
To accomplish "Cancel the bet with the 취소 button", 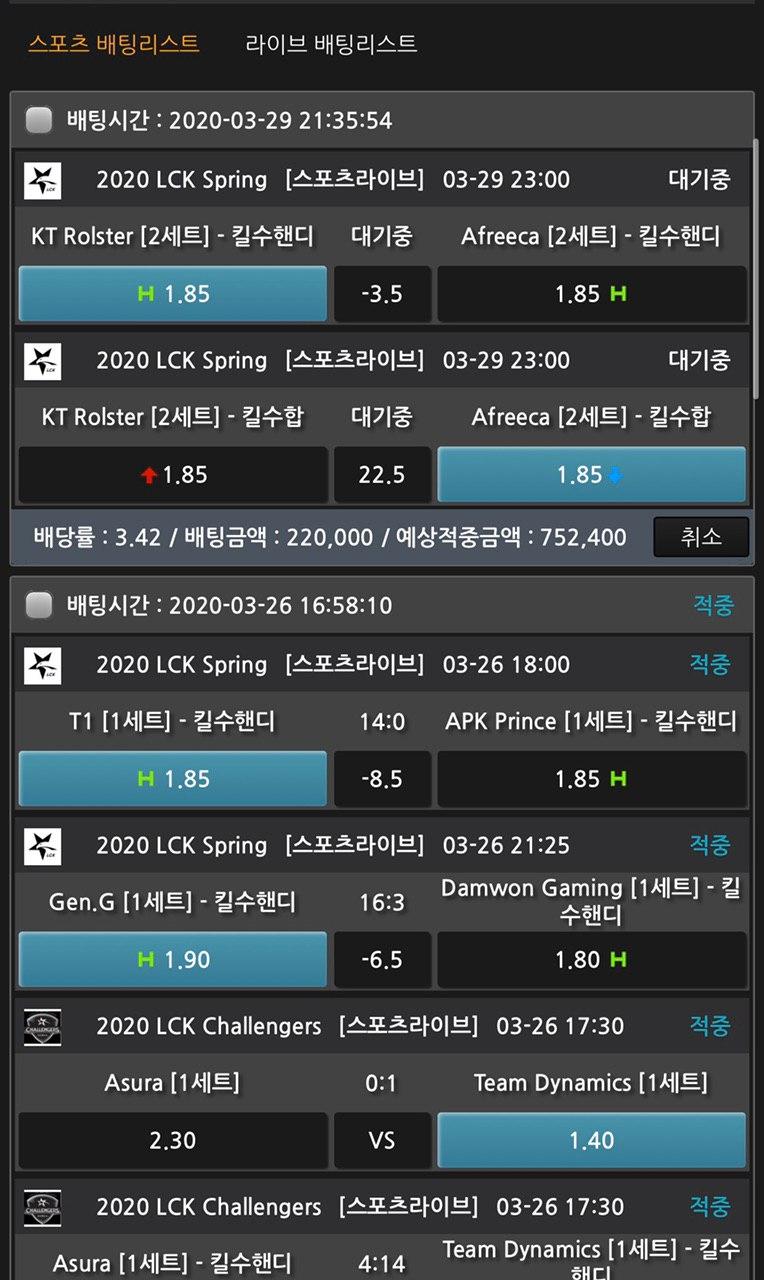I will pyautogui.click(x=700, y=537).
